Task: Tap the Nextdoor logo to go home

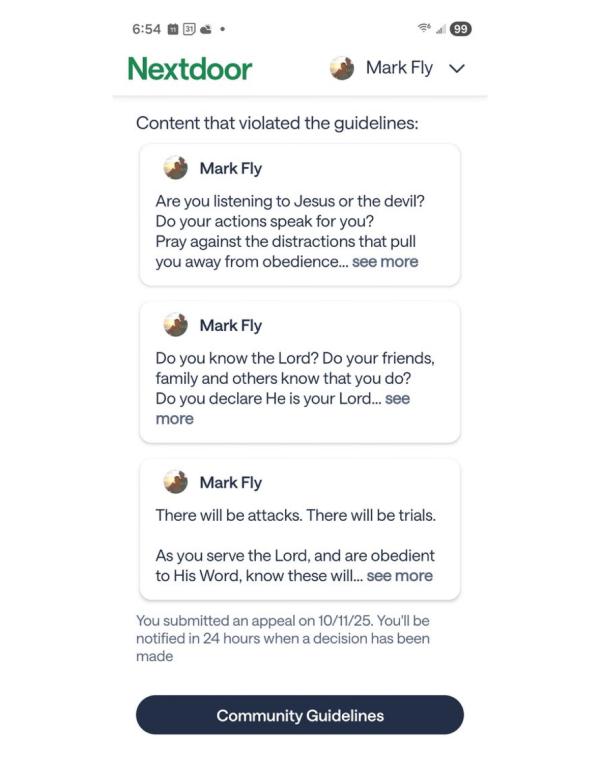Action: (x=190, y=68)
